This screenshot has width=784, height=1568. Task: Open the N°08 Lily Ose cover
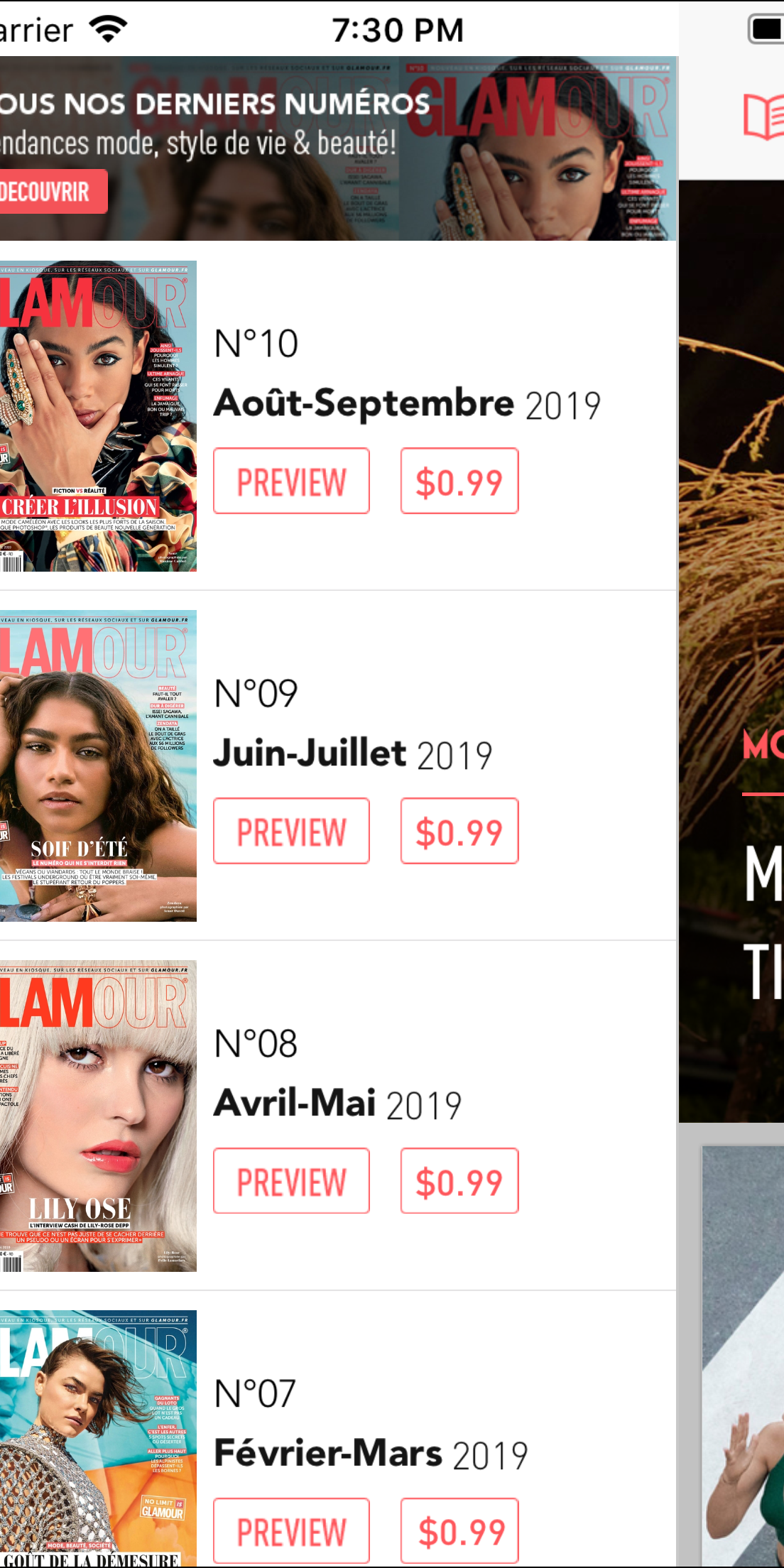[x=97, y=1116]
